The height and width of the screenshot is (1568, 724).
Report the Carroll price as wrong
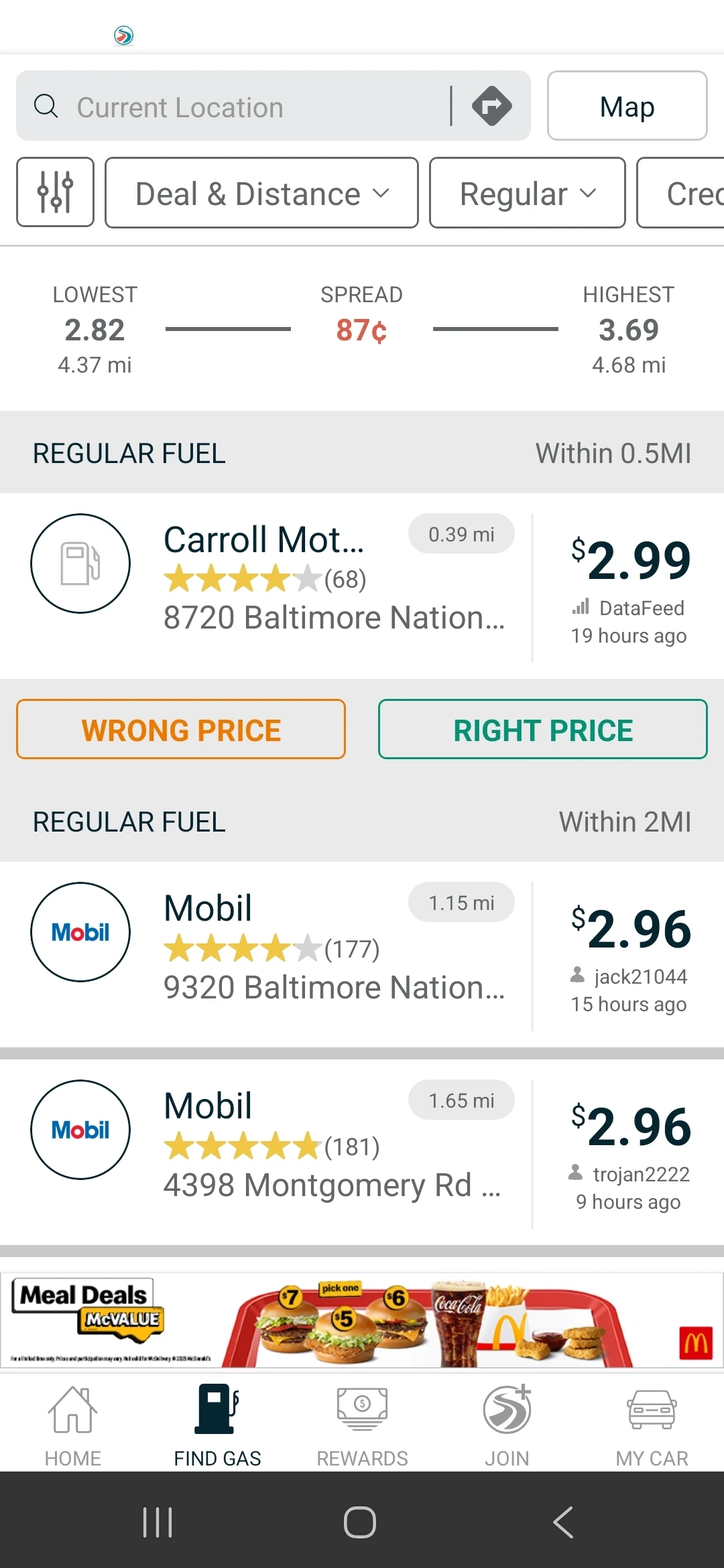point(181,729)
